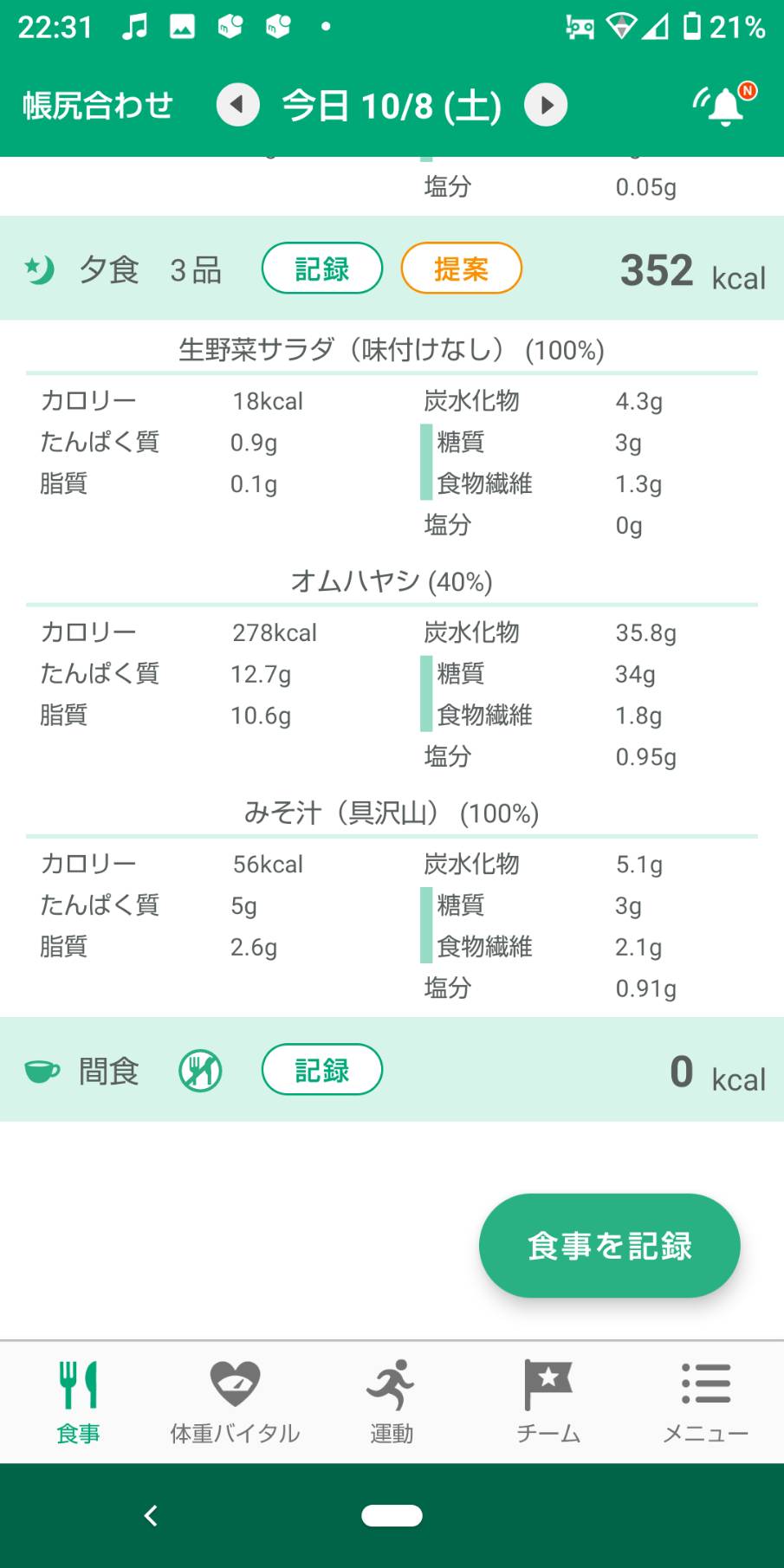Switch to the チーム tab
This screenshot has width=784, height=1568.
[x=548, y=1403]
